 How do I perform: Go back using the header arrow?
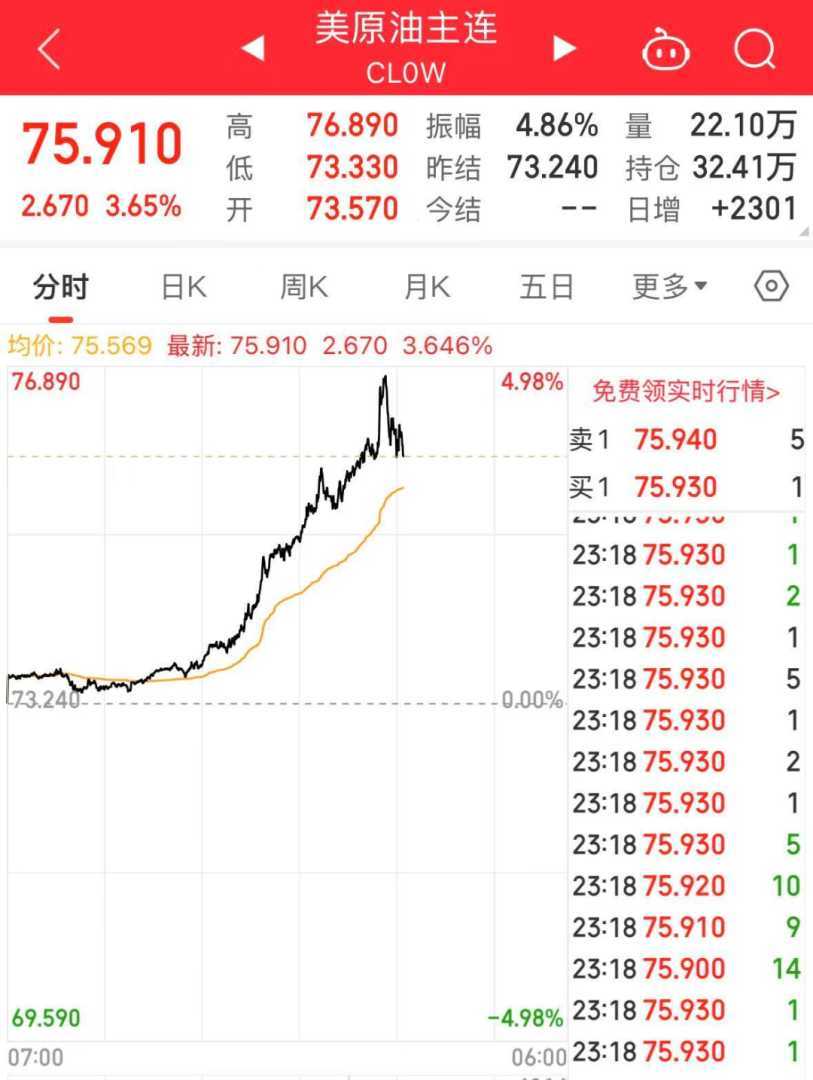(x=48, y=48)
